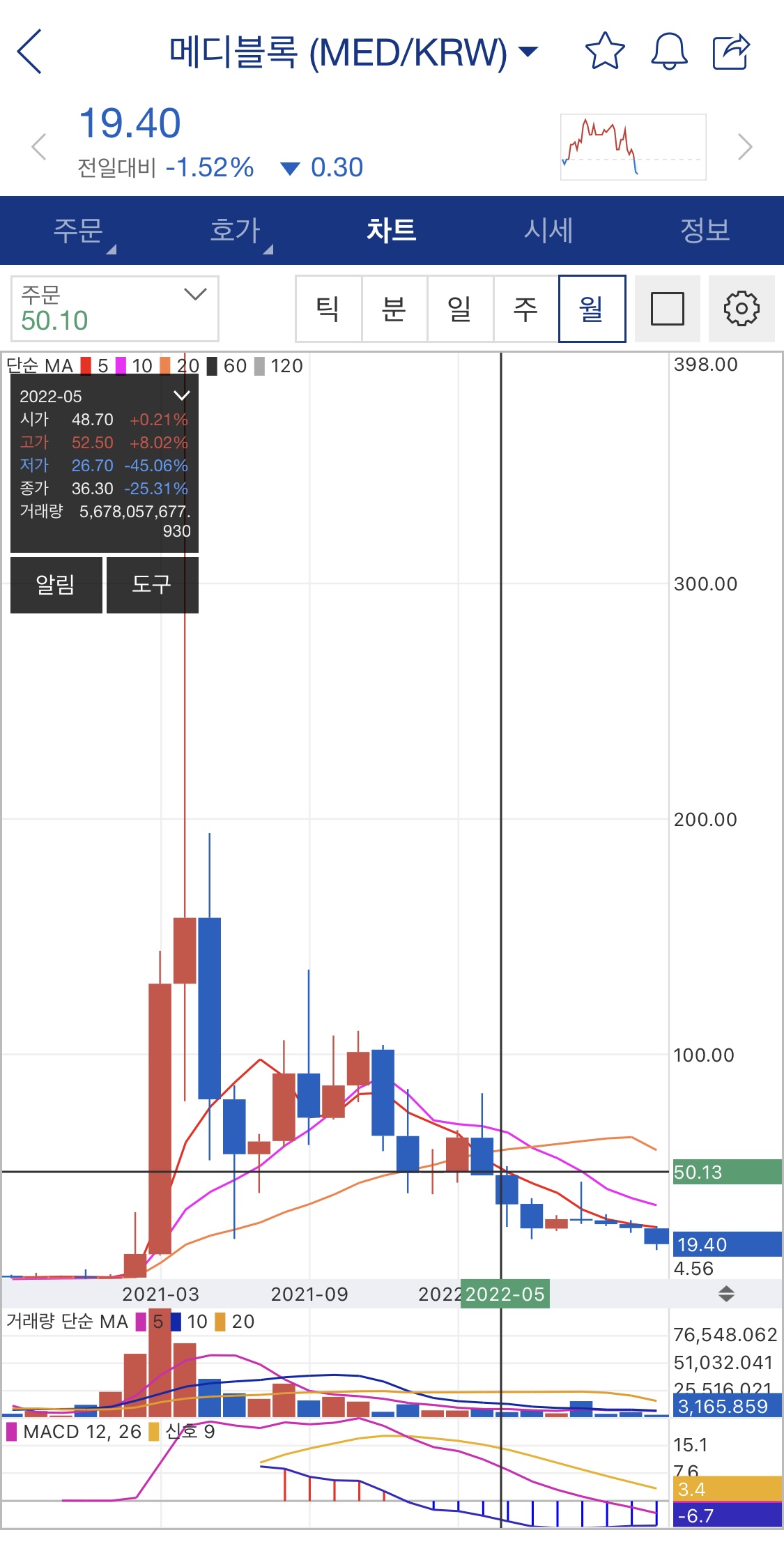Image resolution: width=784 pixels, height=1551 pixels.
Task: Open the mini price chart thumbnail
Action: (633, 146)
